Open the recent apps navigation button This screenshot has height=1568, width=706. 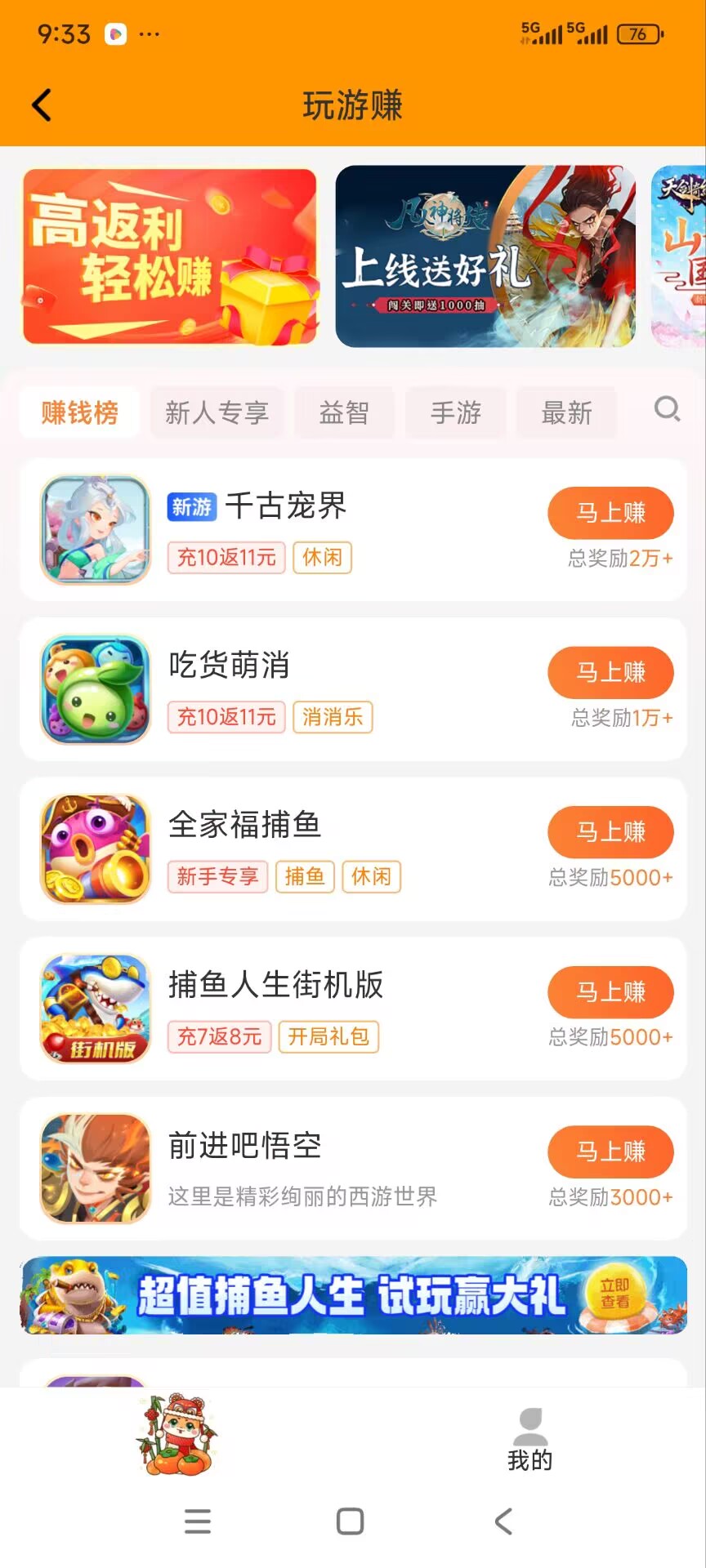pyautogui.click(x=198, y=1521)
